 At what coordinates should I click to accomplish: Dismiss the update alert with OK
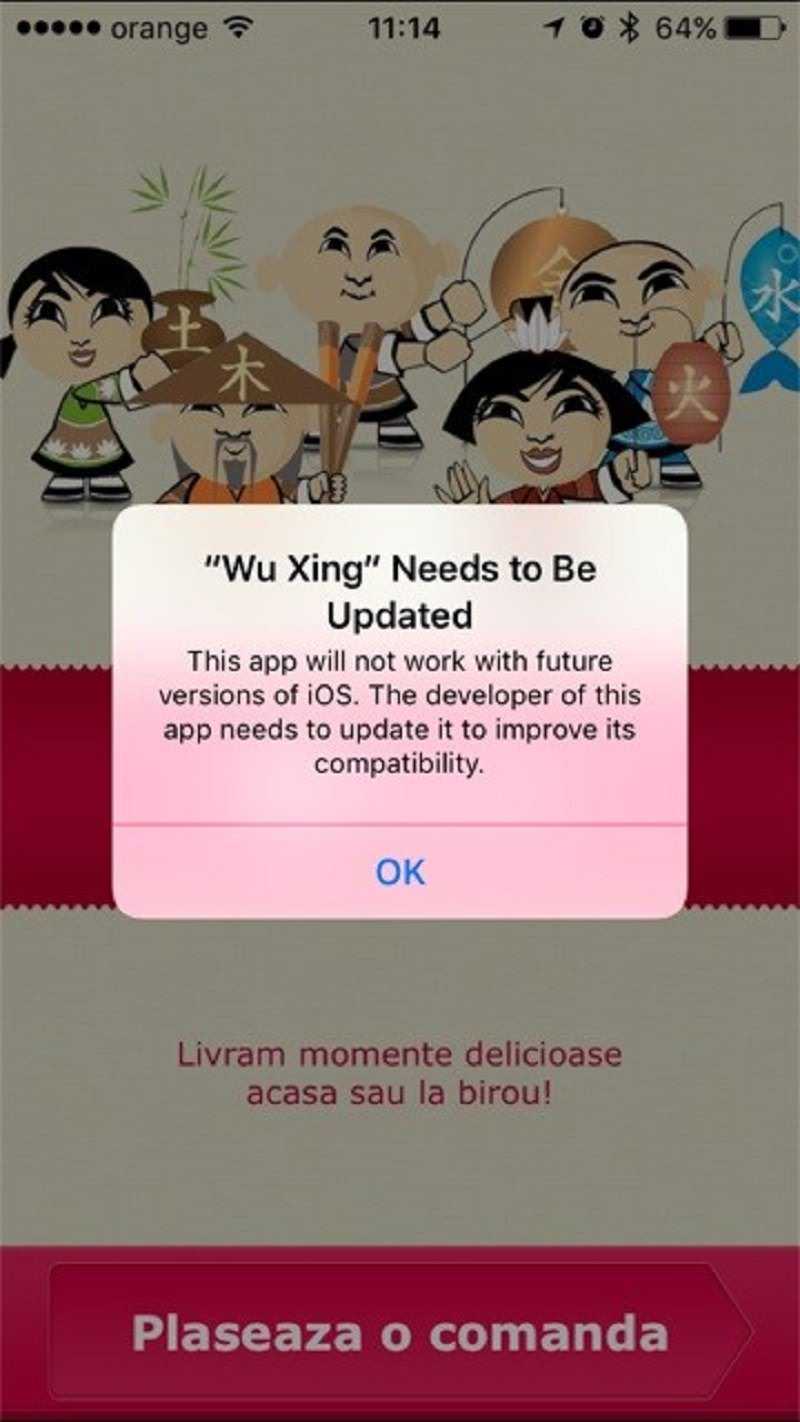[x=400, y=871]
